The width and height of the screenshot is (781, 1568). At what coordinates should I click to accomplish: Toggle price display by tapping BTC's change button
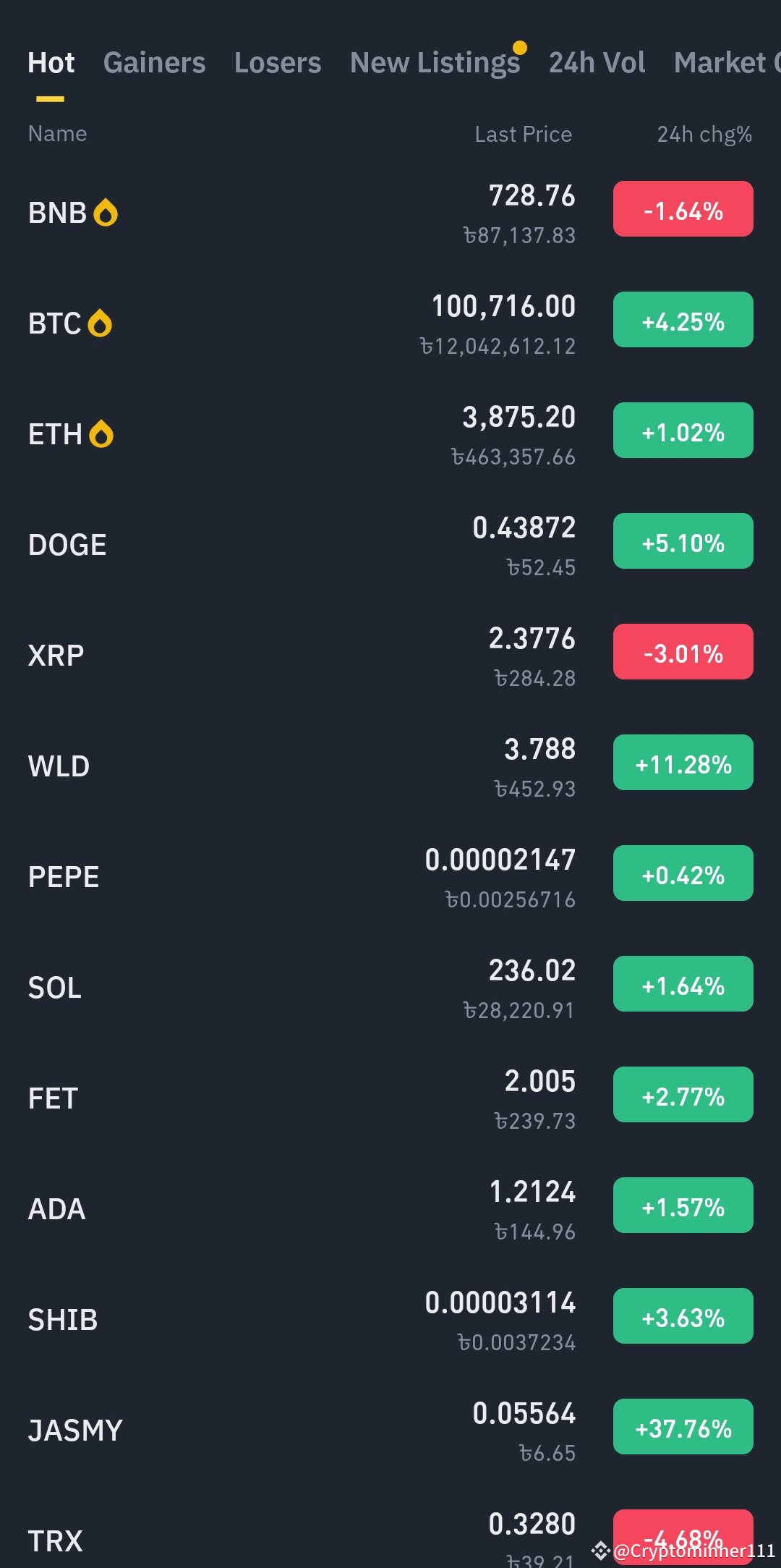coord(682,319)
